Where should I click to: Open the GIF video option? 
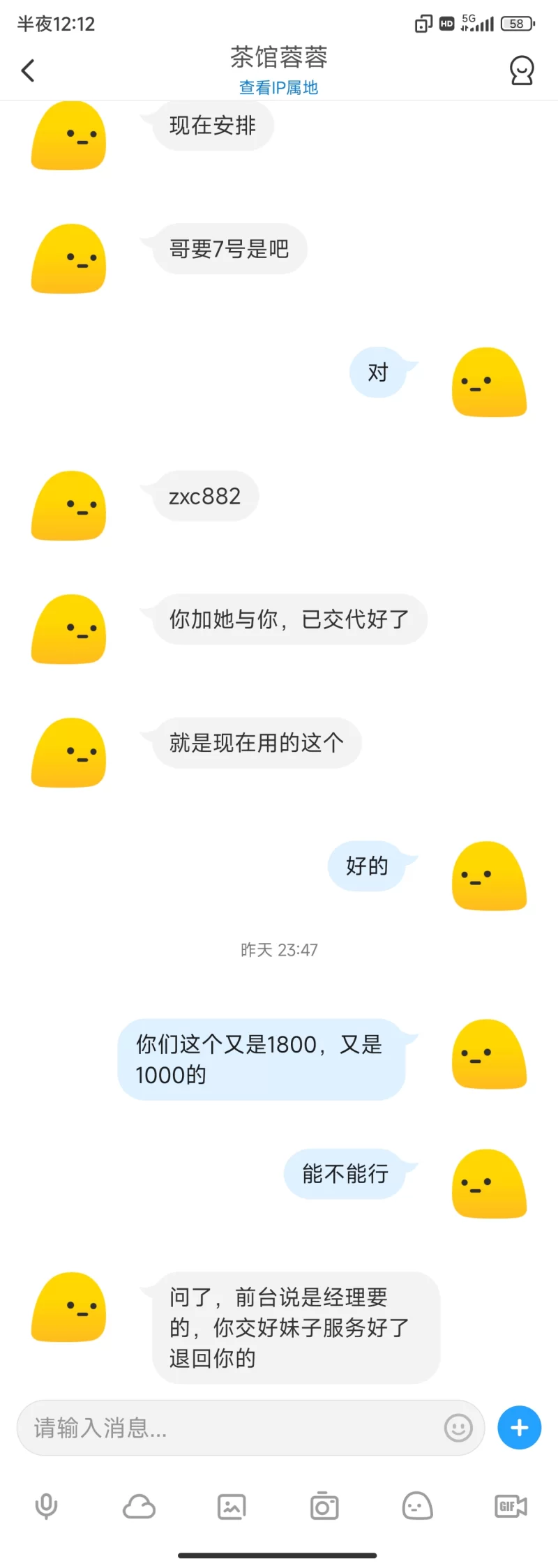(511, 1507)
